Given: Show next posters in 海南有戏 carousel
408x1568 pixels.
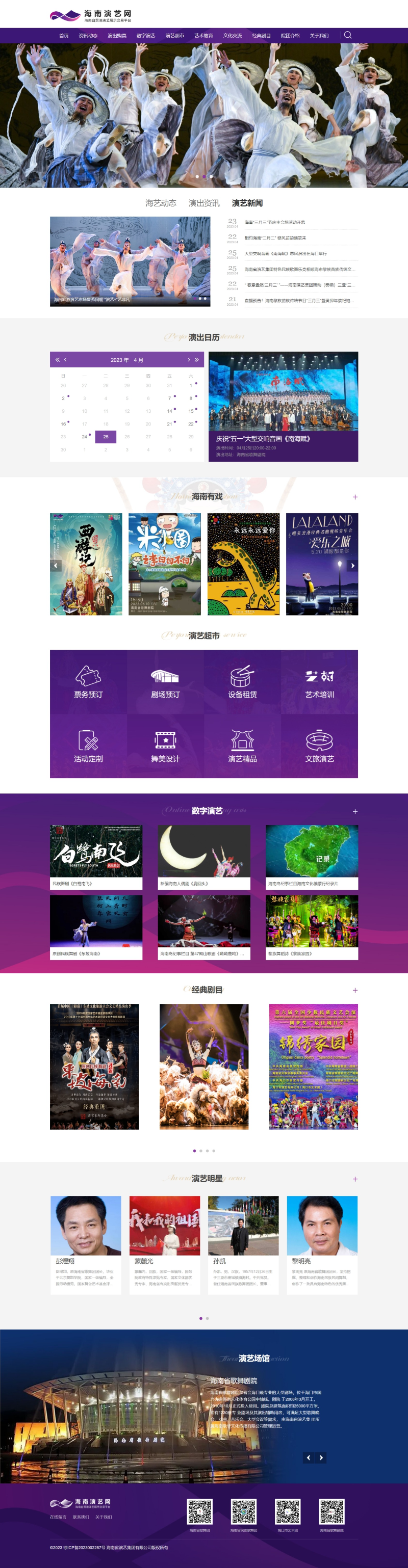Looking at the screenshot, I should 352,566.
